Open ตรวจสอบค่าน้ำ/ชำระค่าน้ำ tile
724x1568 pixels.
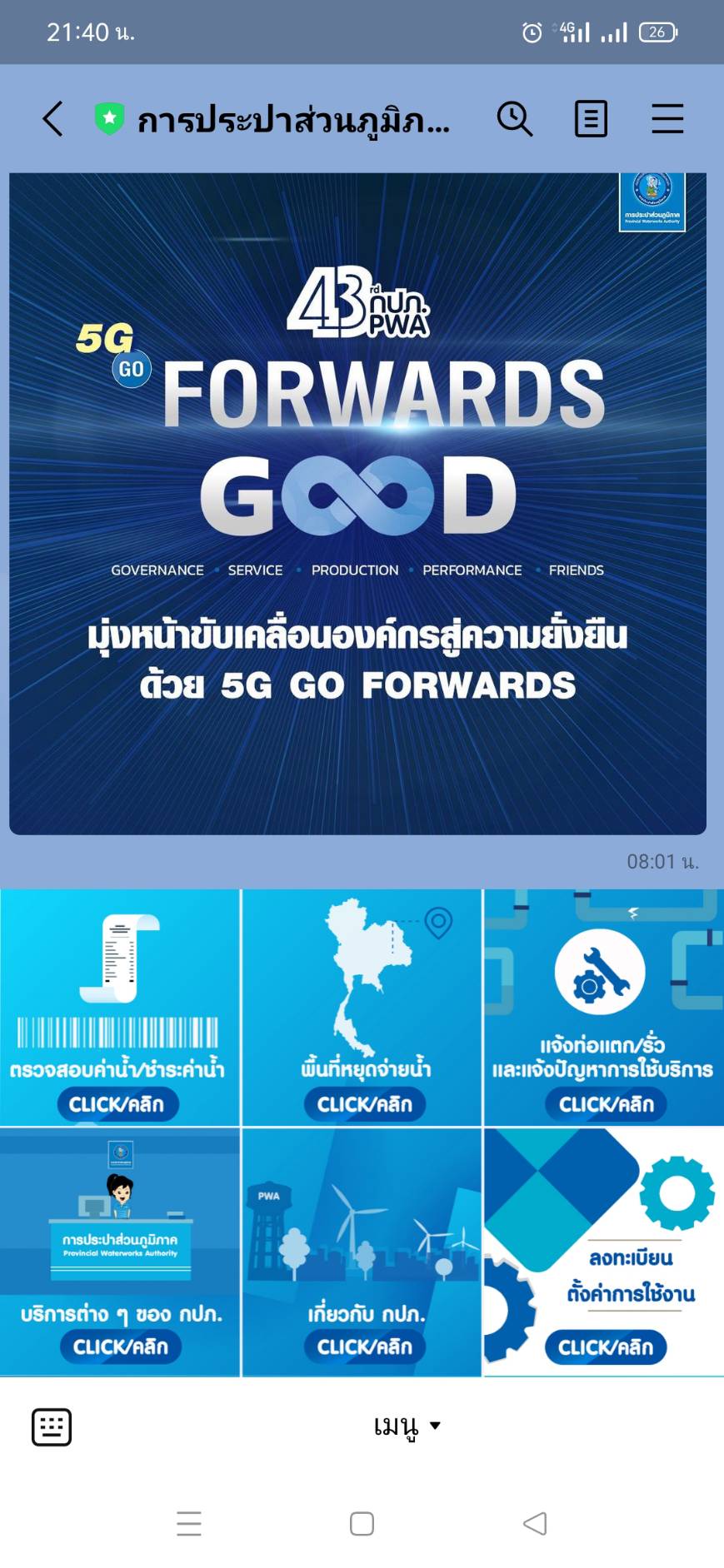pyautogui.click(x=119, y=1008)
